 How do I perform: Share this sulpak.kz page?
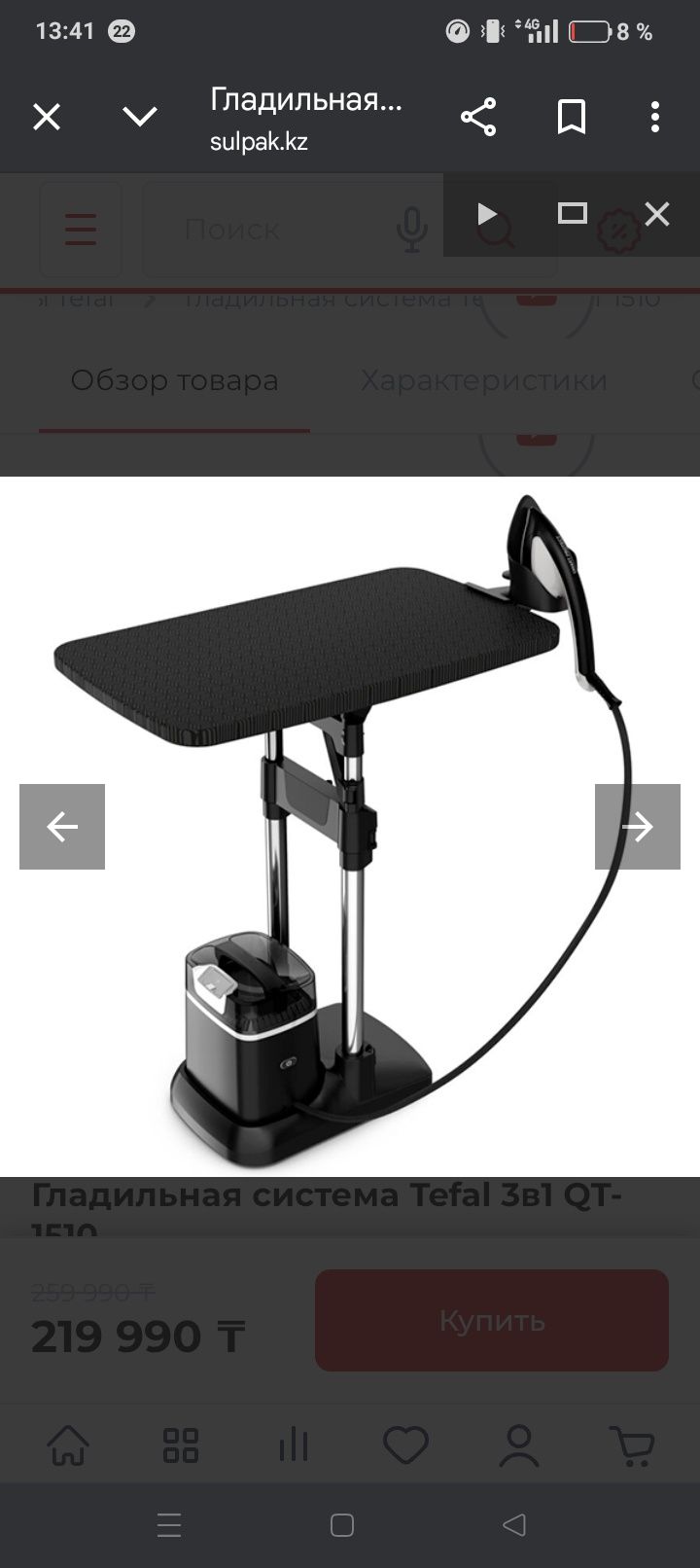[477, 118]
